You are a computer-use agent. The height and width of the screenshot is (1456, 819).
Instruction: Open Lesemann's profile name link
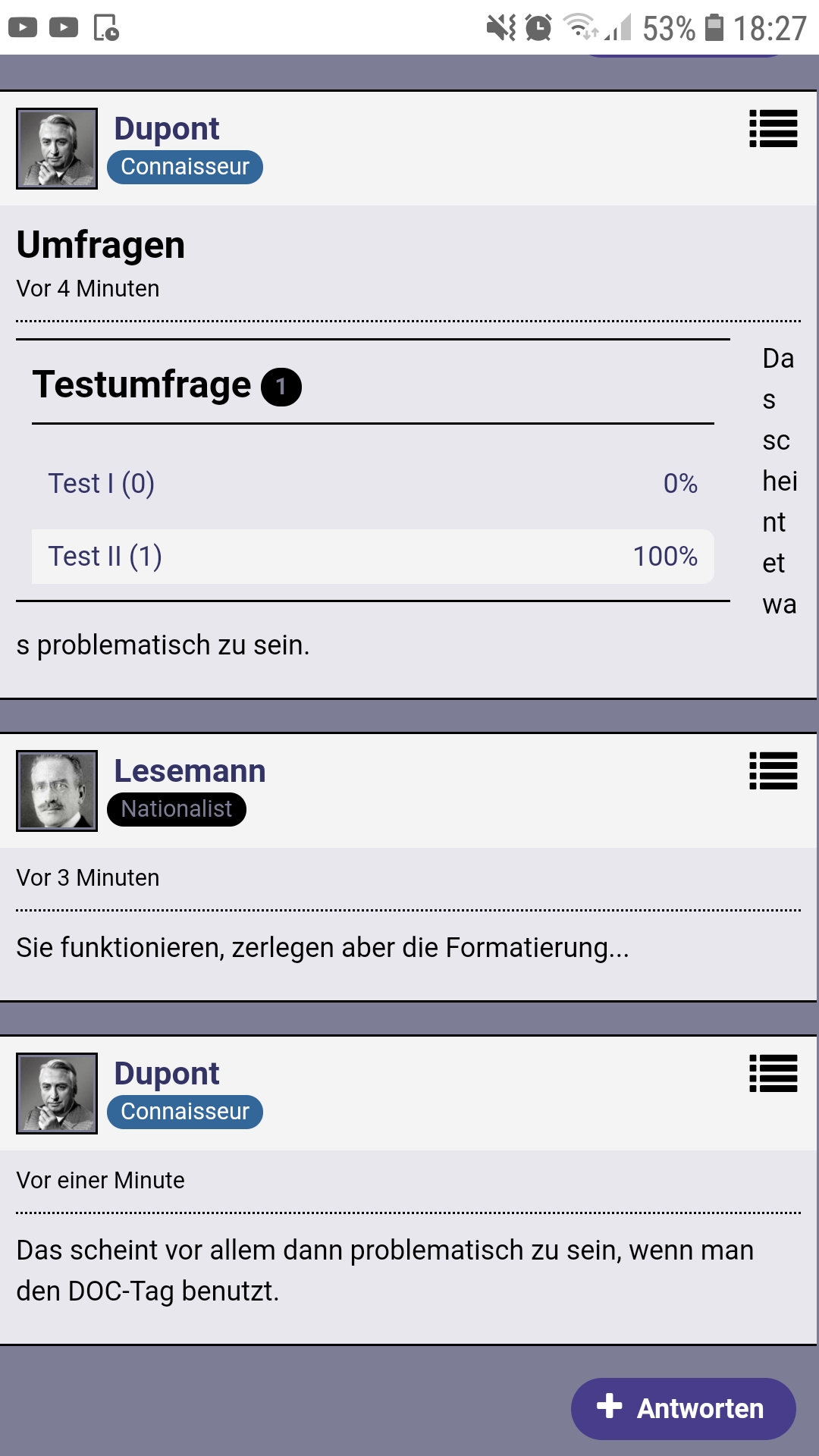(190, 770)
